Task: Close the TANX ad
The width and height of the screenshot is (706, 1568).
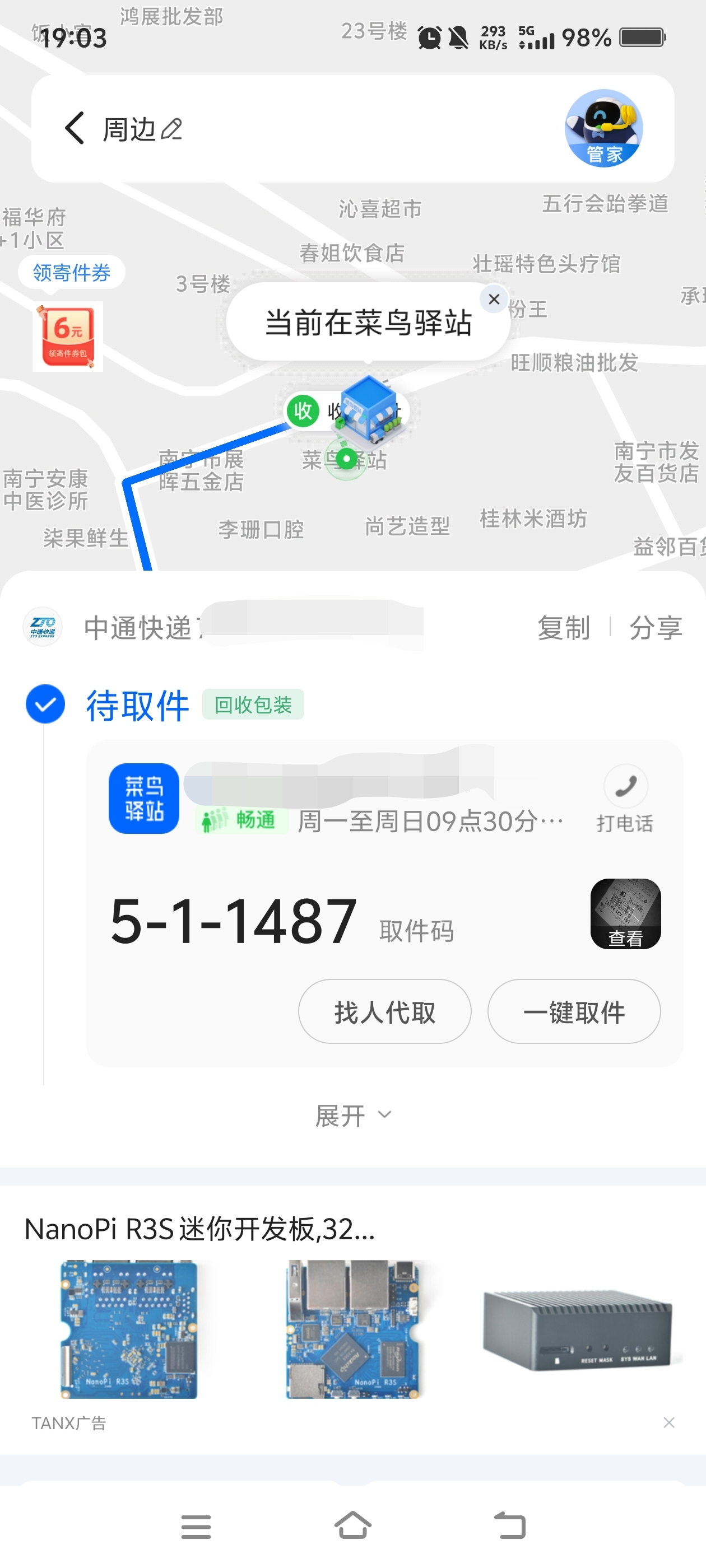Action: (x=668, y=1422)
